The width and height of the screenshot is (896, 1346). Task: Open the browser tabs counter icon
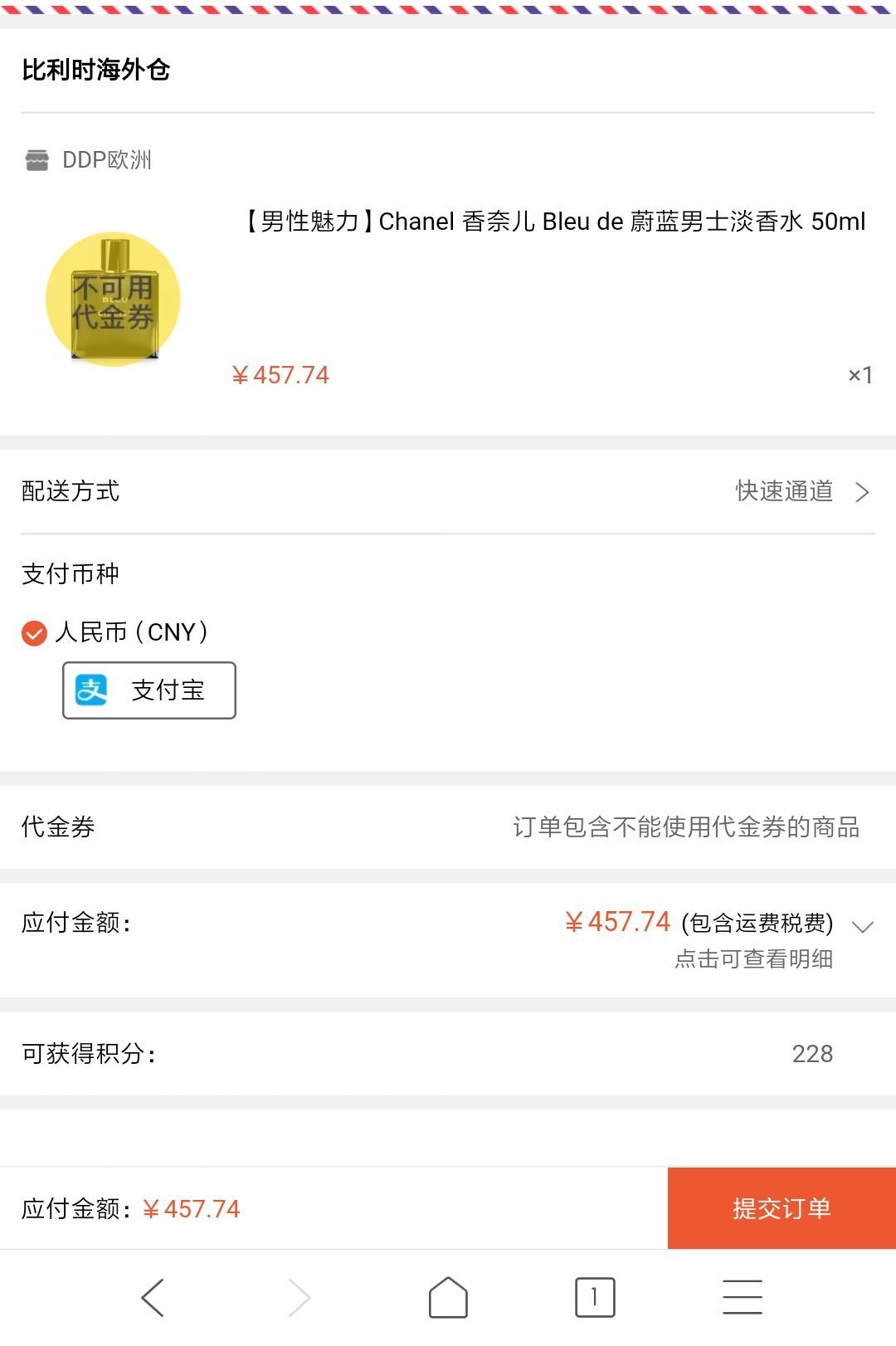[x=596, y=1295]
